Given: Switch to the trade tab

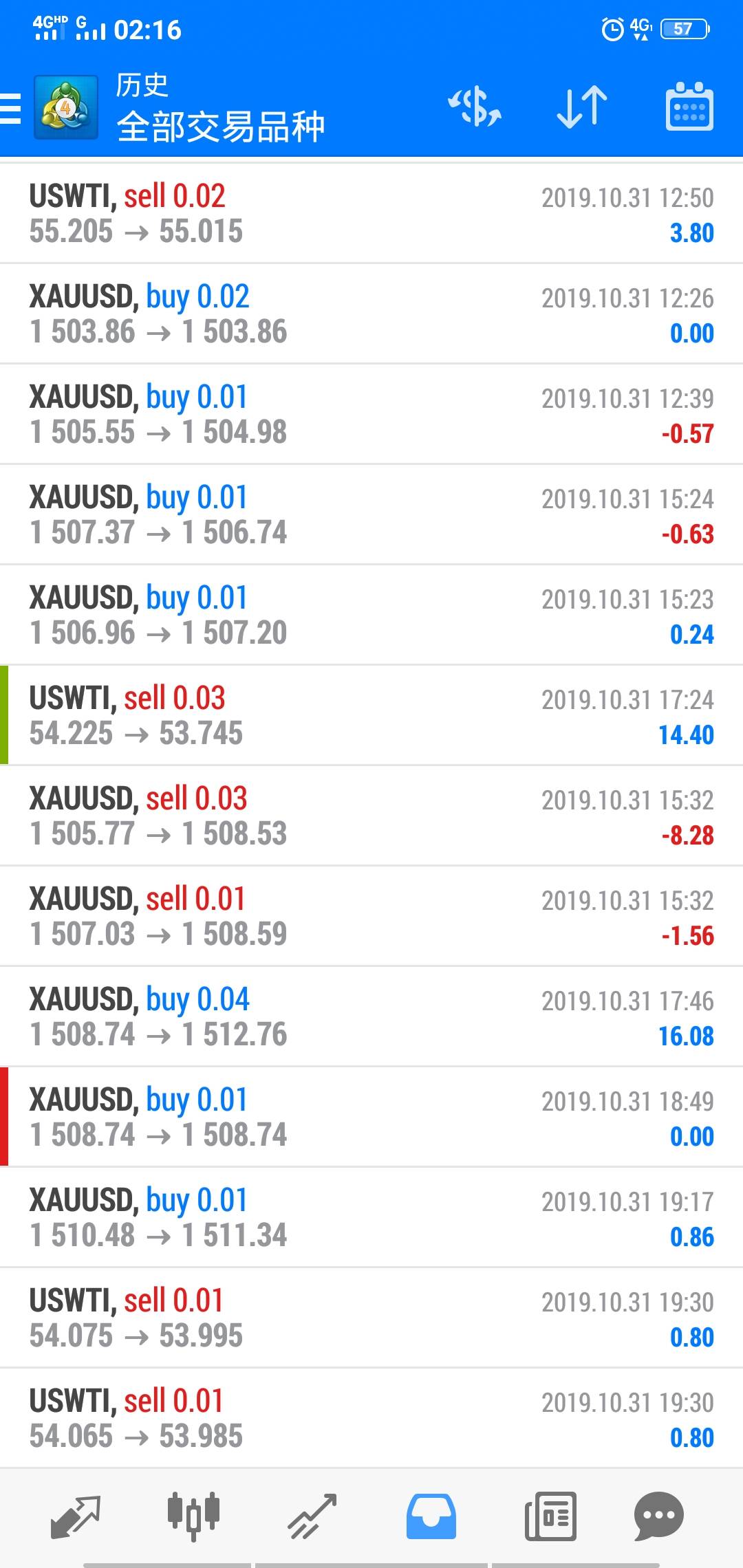Looking at the screenshot, I should click(312, 1516).
